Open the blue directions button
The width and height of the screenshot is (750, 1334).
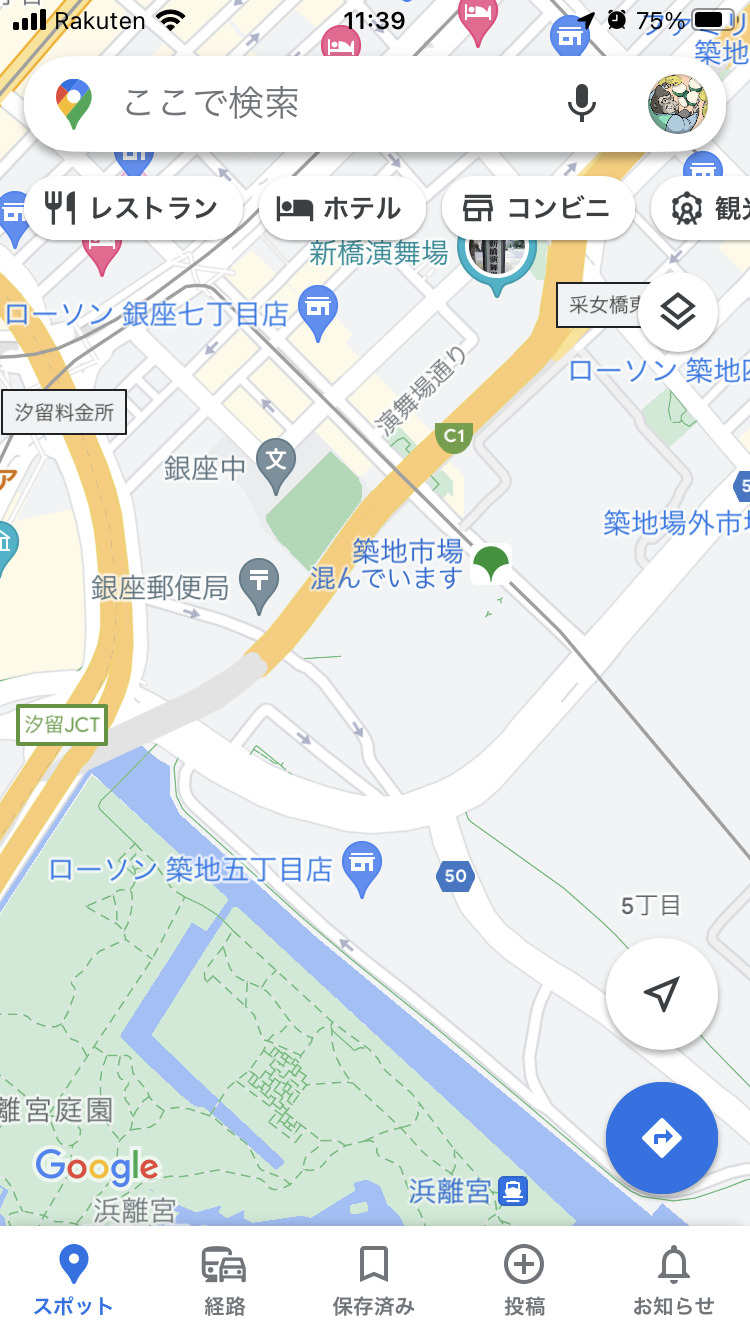coord(661,1138)
